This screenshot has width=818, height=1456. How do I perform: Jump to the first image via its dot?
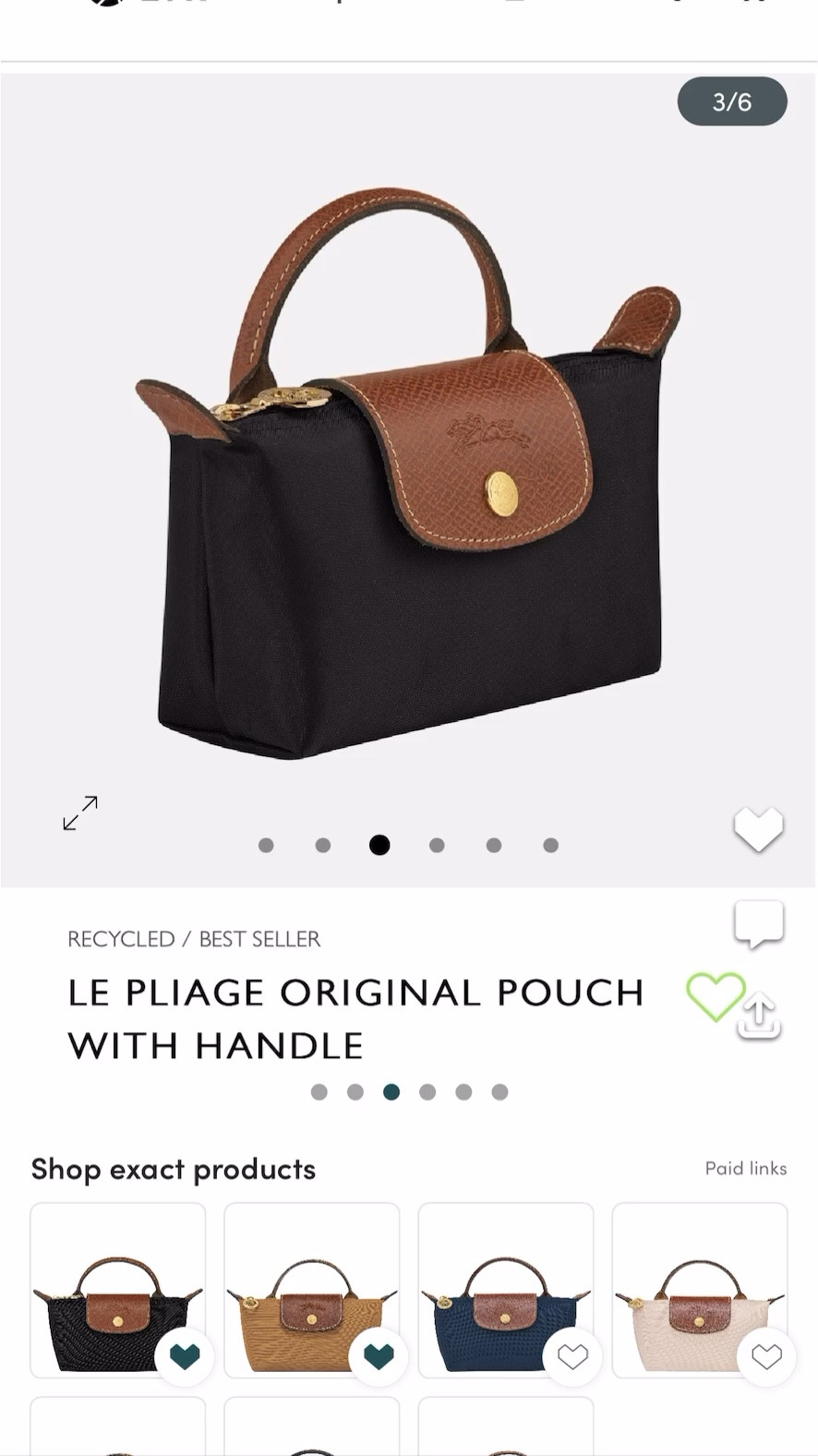[266, 844]
